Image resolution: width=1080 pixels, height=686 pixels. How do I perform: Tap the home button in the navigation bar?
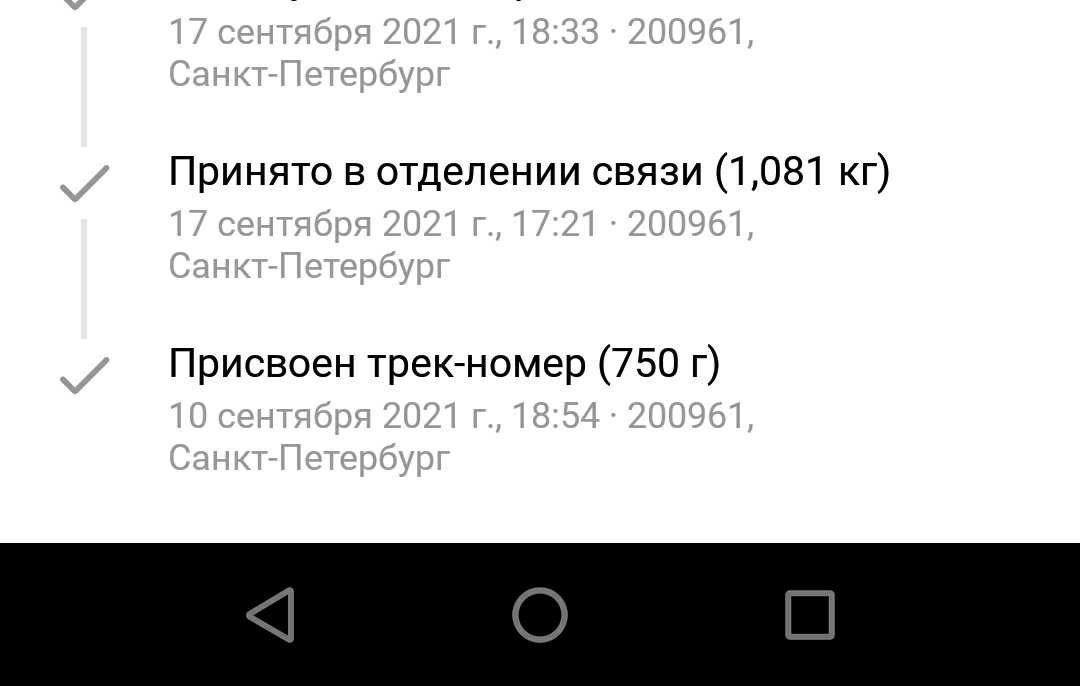(540, 614)
